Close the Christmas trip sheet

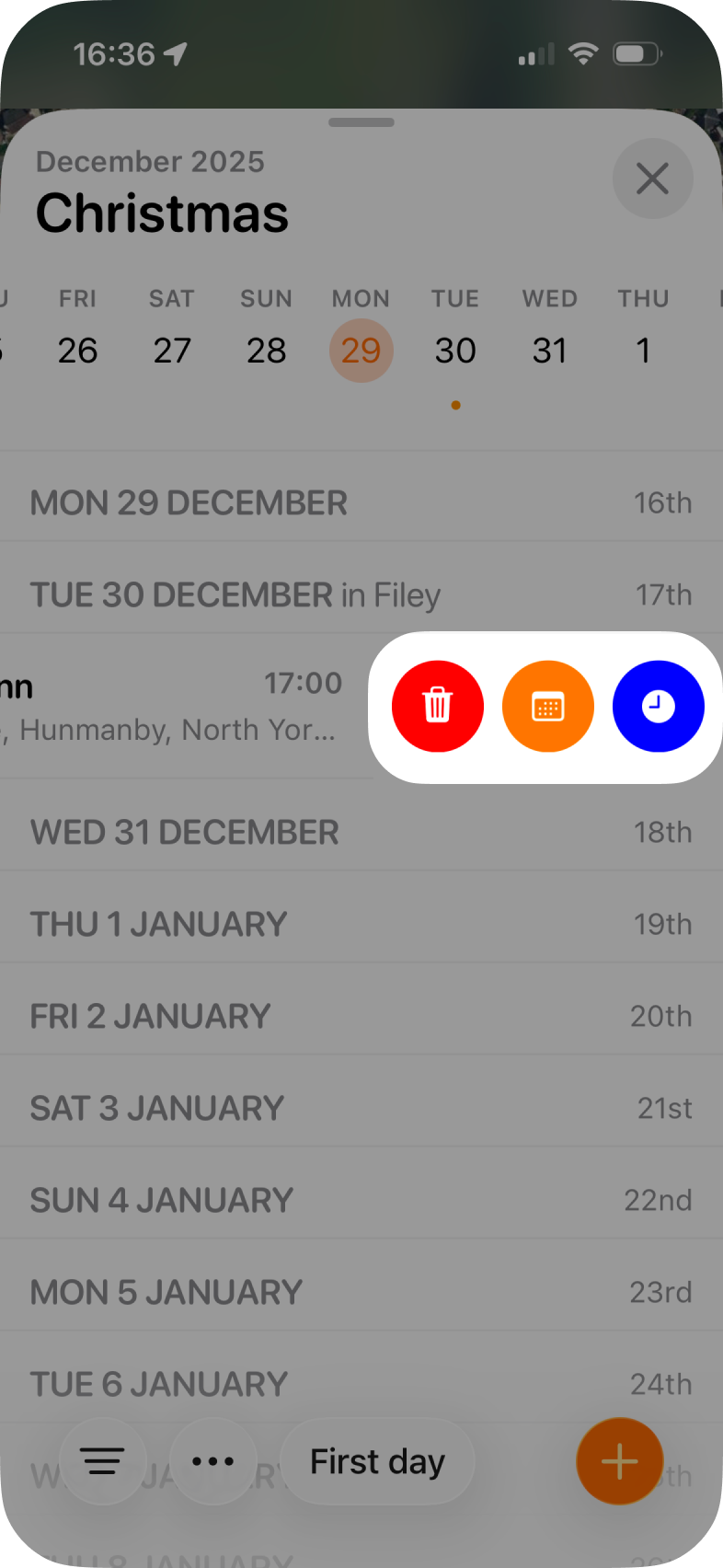point(653,179)
